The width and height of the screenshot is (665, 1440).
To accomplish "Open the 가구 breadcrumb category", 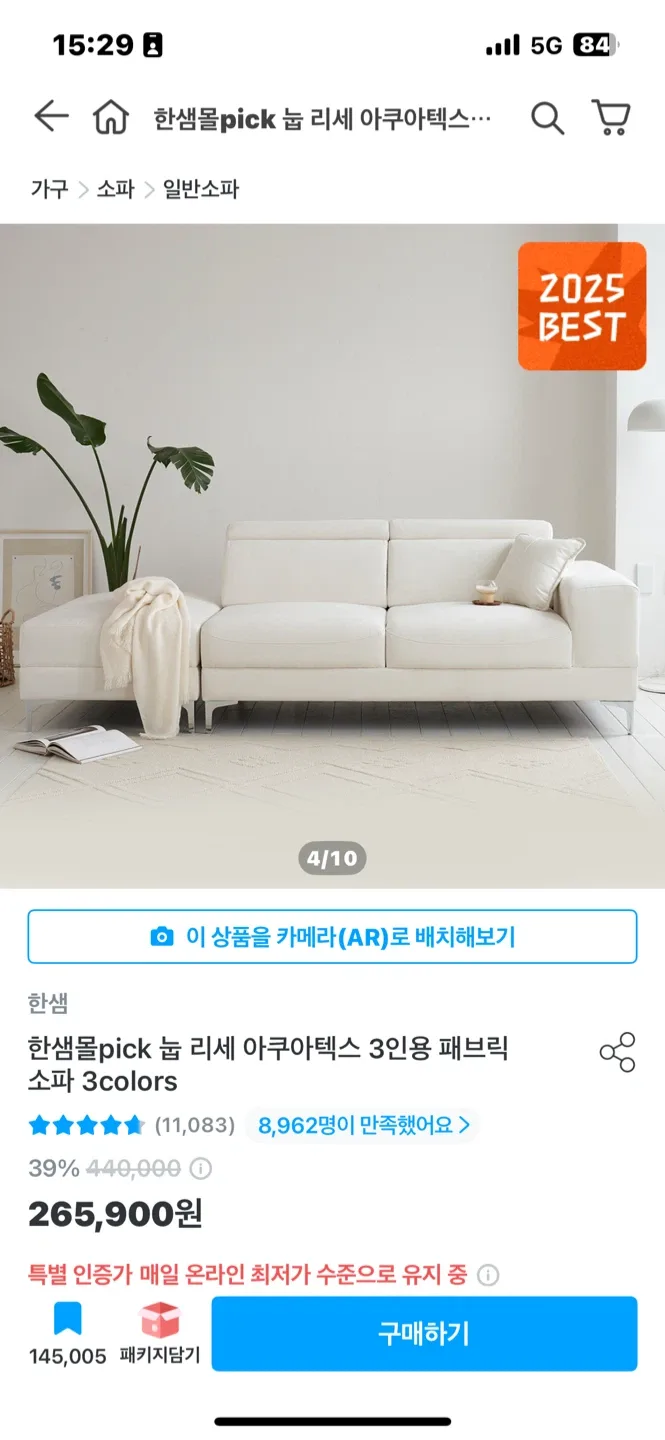I will pyautogui.click(x=49, y=189).
